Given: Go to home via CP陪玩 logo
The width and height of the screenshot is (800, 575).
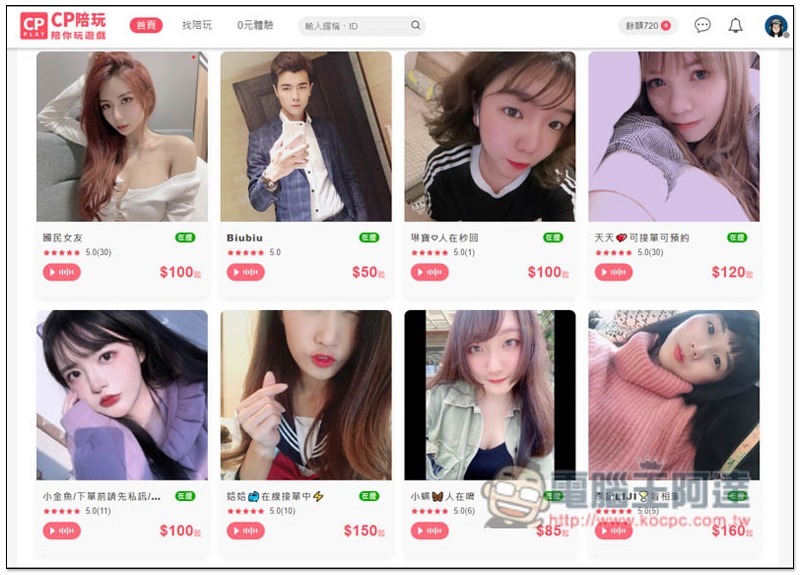Looking at the screenshot, I should [x=62, y=25].
